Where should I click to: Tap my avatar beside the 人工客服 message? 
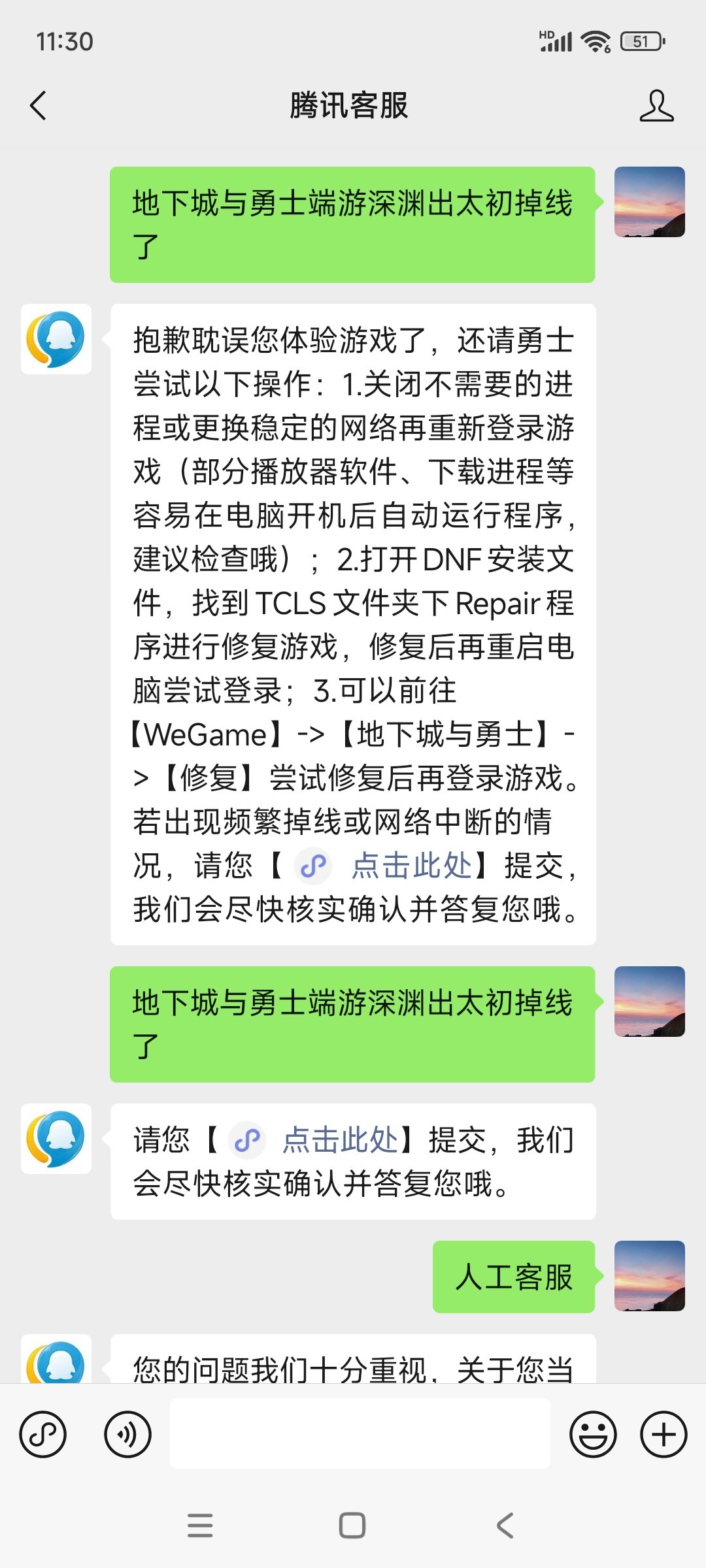pyautogui.click(x=649, y=1276)
